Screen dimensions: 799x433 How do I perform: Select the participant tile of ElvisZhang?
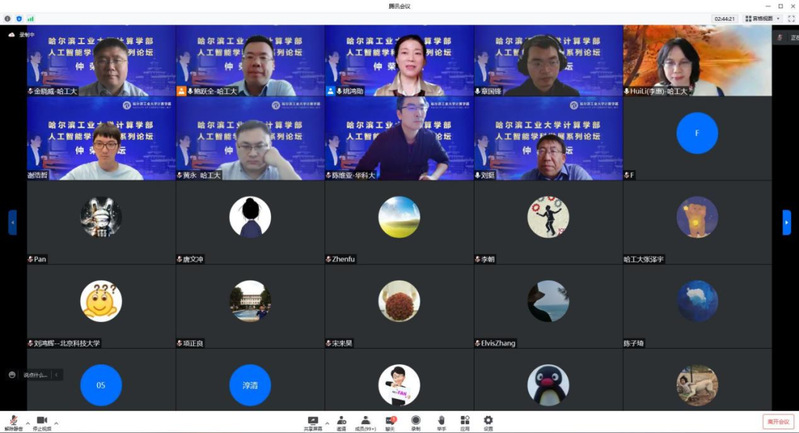click(547, 301)
